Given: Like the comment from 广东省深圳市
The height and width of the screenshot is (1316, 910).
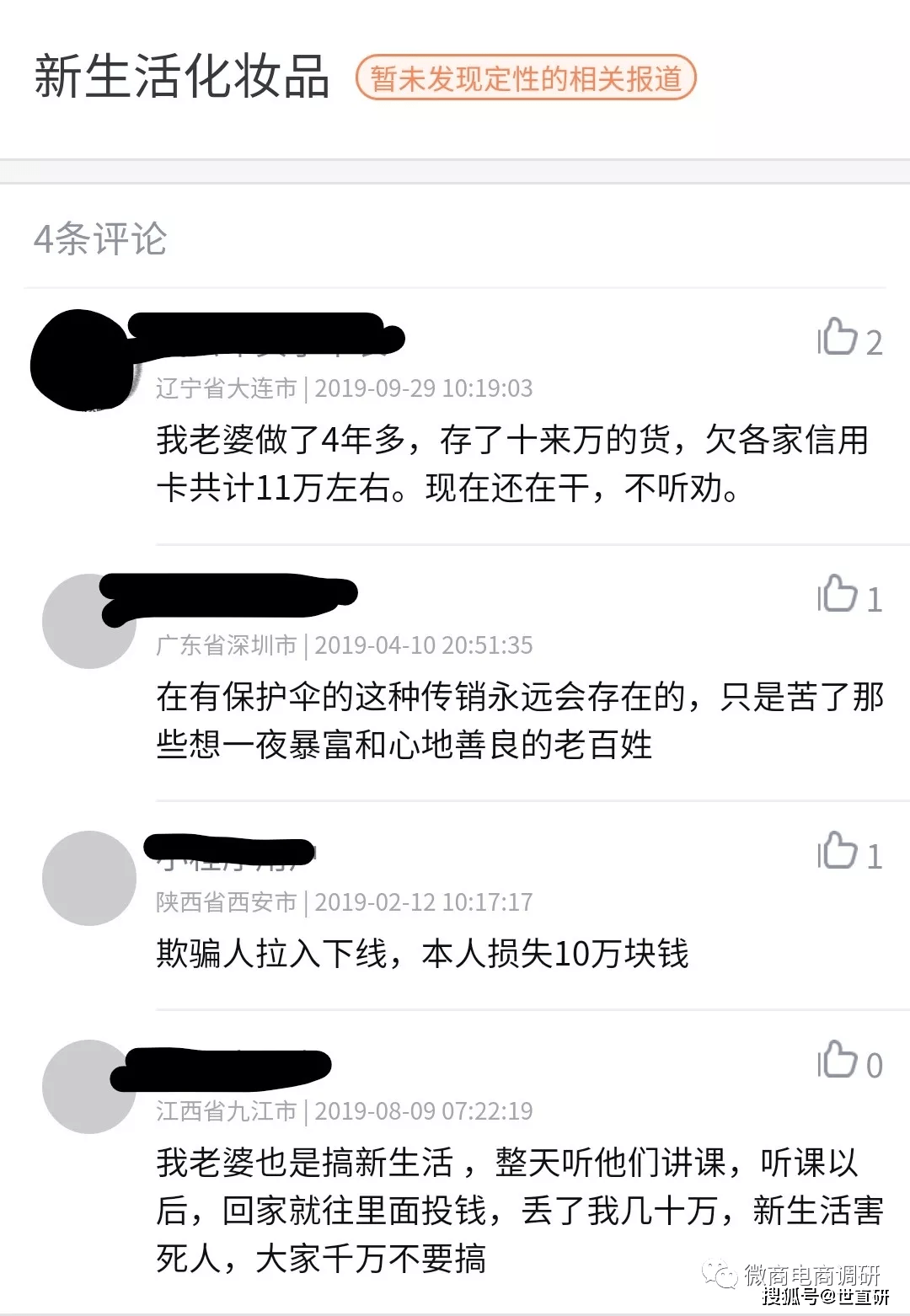Looking at the screenshot, I should coord(838,595).
